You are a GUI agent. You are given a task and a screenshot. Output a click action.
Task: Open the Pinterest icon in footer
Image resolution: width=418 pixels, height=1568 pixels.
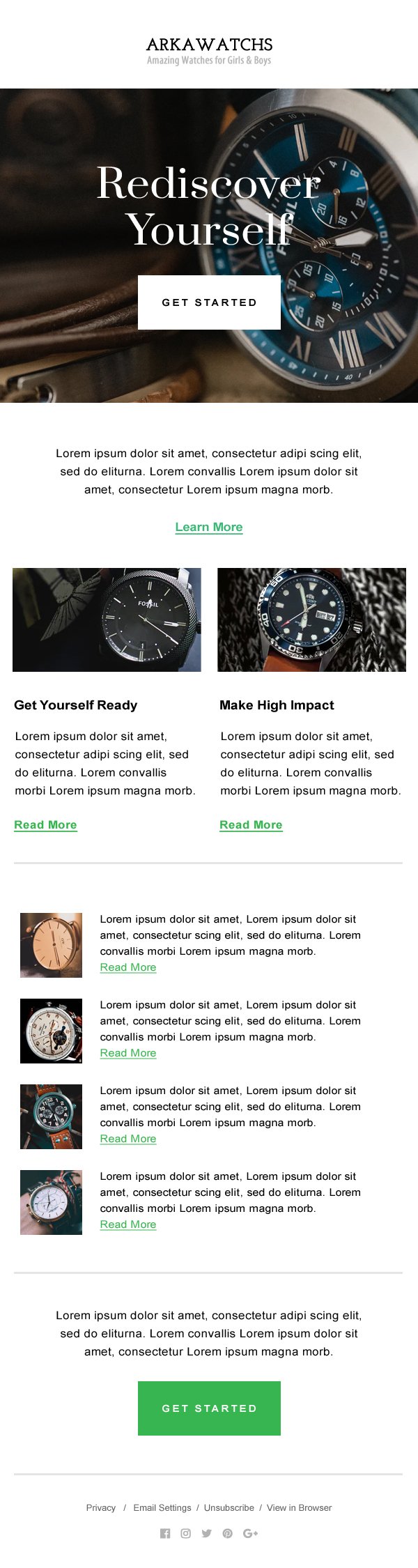(x=227, y=1533)
